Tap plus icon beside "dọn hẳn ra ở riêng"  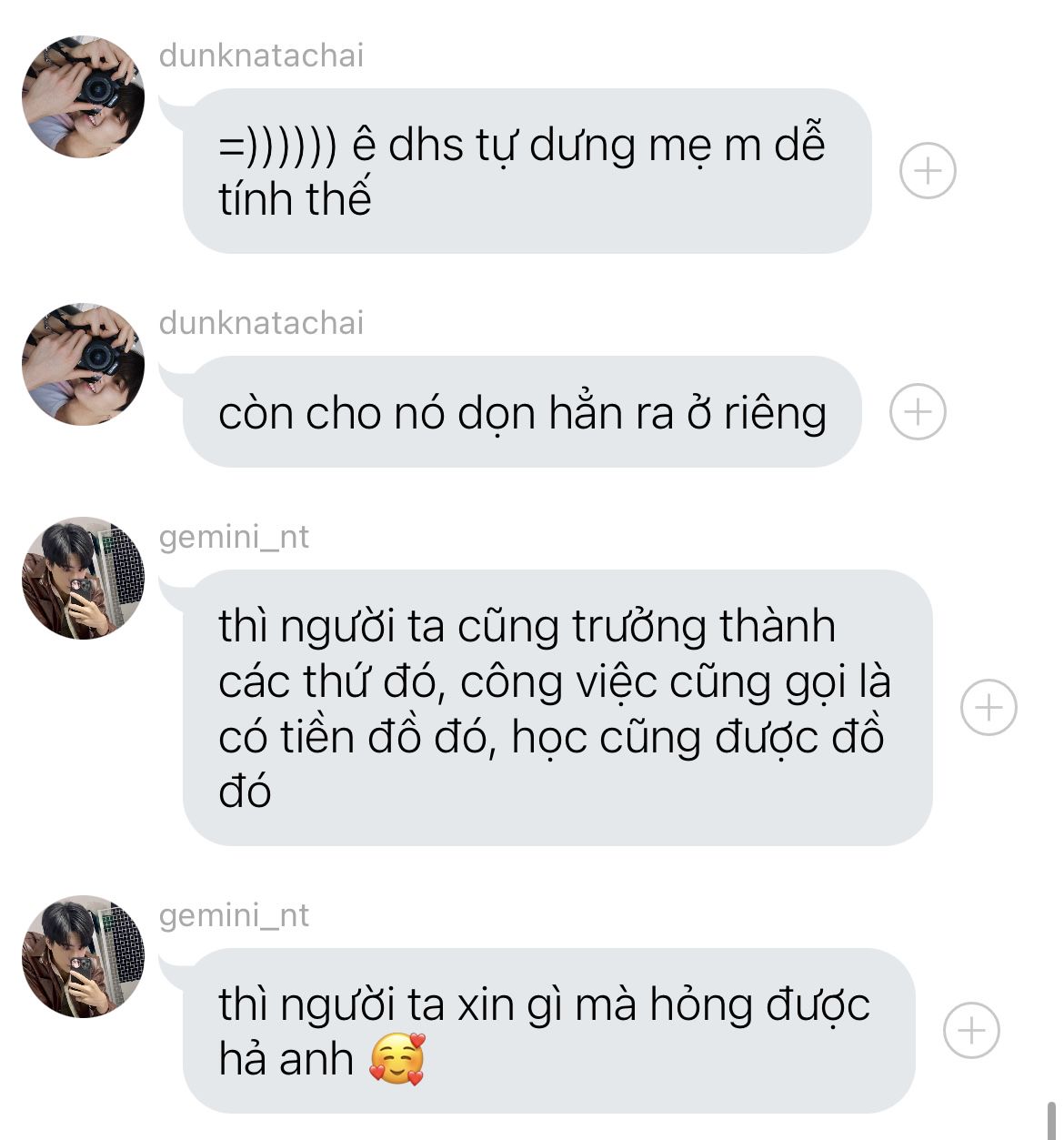(x=917, y=412)
